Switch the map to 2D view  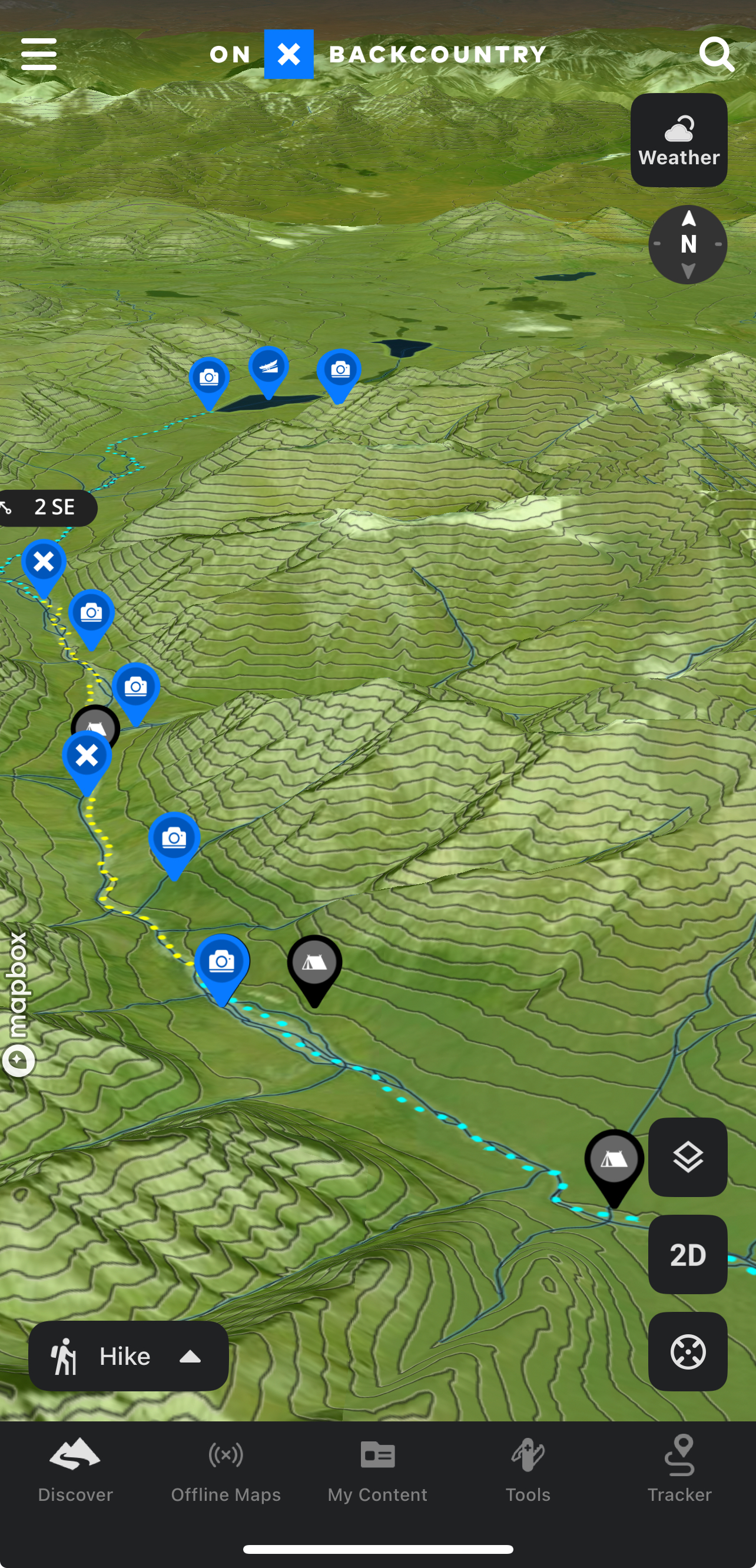pos(687,1255)
